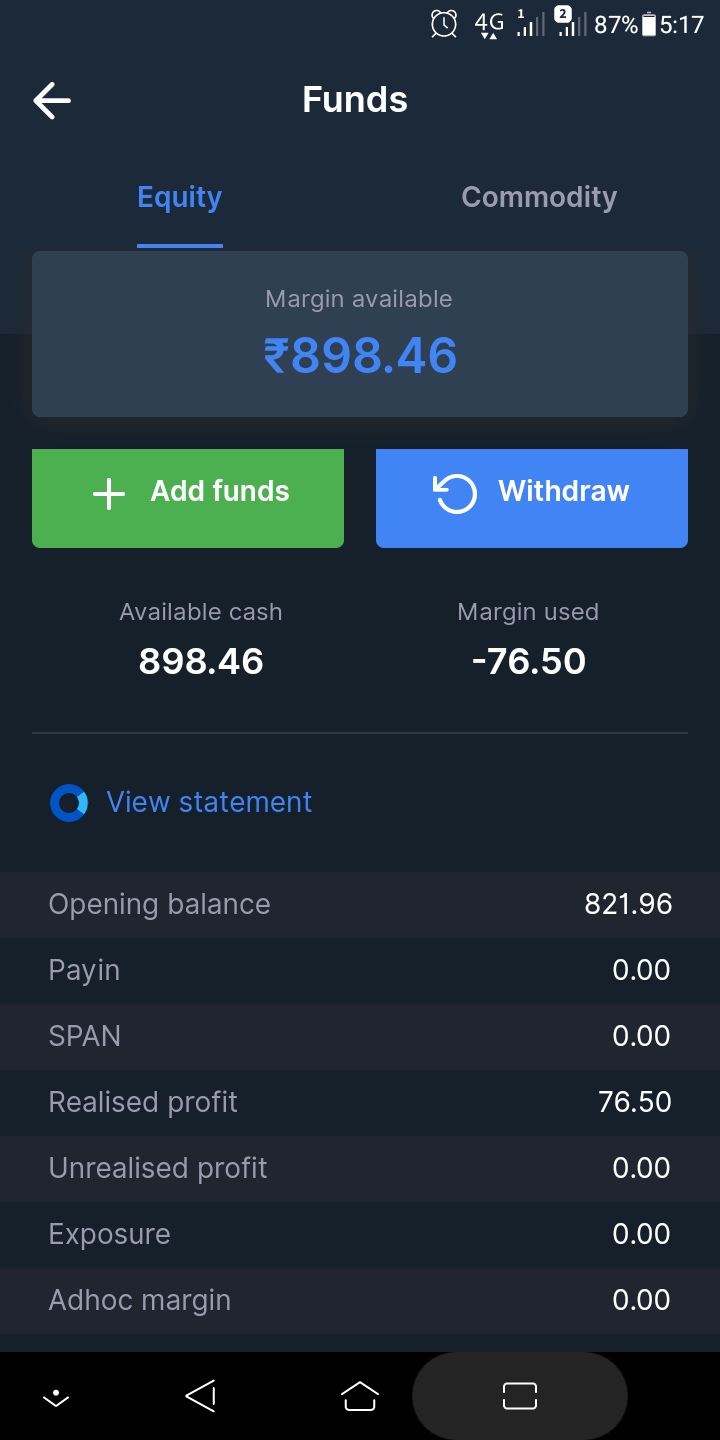
Task: Select the Equity tab
Action: pyautogui.click(x=180, y=198)
